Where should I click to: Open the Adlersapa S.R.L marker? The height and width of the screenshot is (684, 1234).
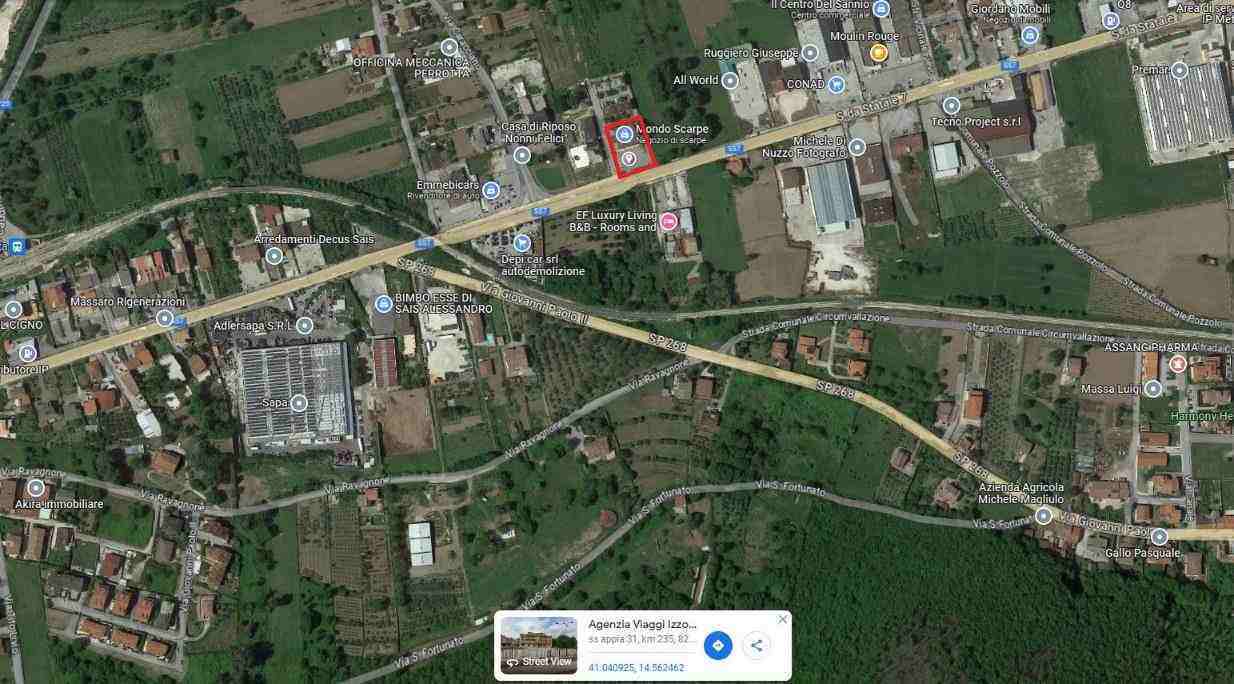[x=305, y=325]
